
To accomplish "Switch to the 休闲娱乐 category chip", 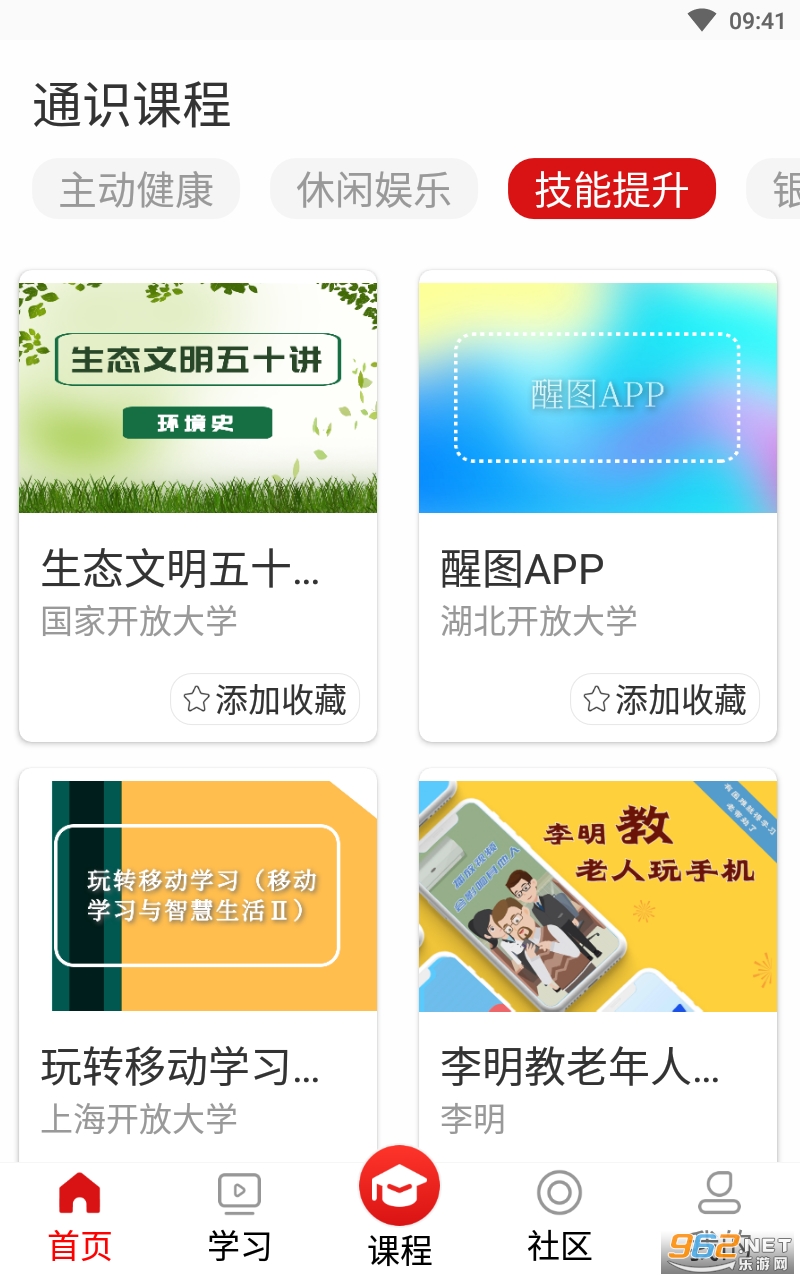I will click(x=374, y=189).
